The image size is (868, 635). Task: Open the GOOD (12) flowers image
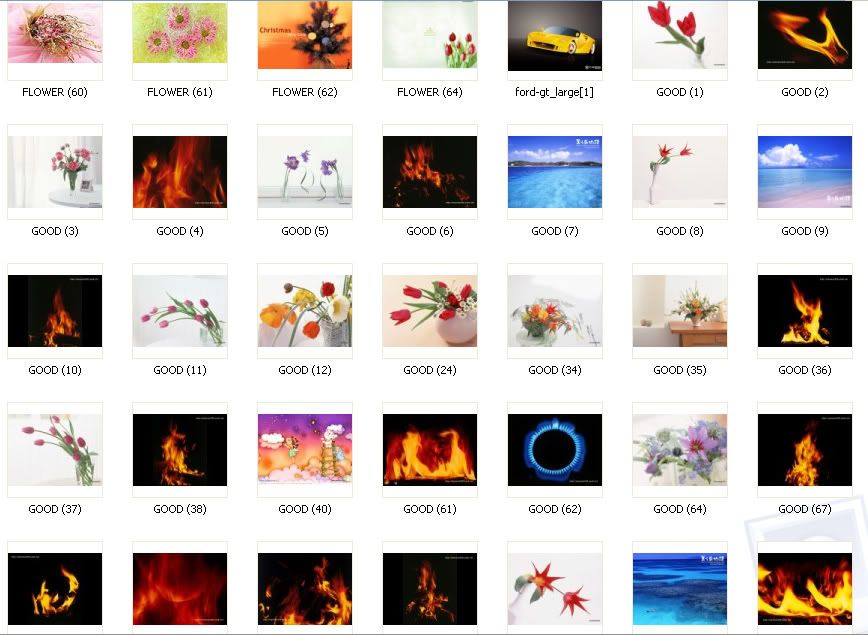pyautogui.click(x=305, y=311)
